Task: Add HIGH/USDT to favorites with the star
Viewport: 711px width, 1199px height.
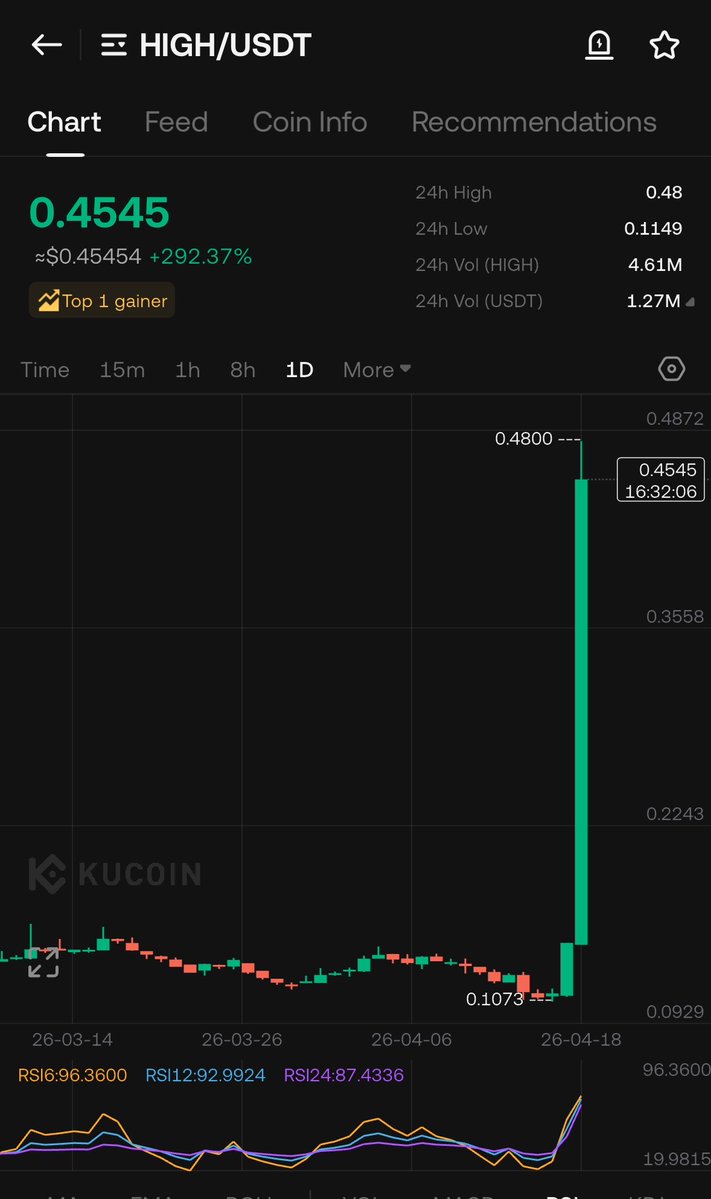Action: pos(664,45)
